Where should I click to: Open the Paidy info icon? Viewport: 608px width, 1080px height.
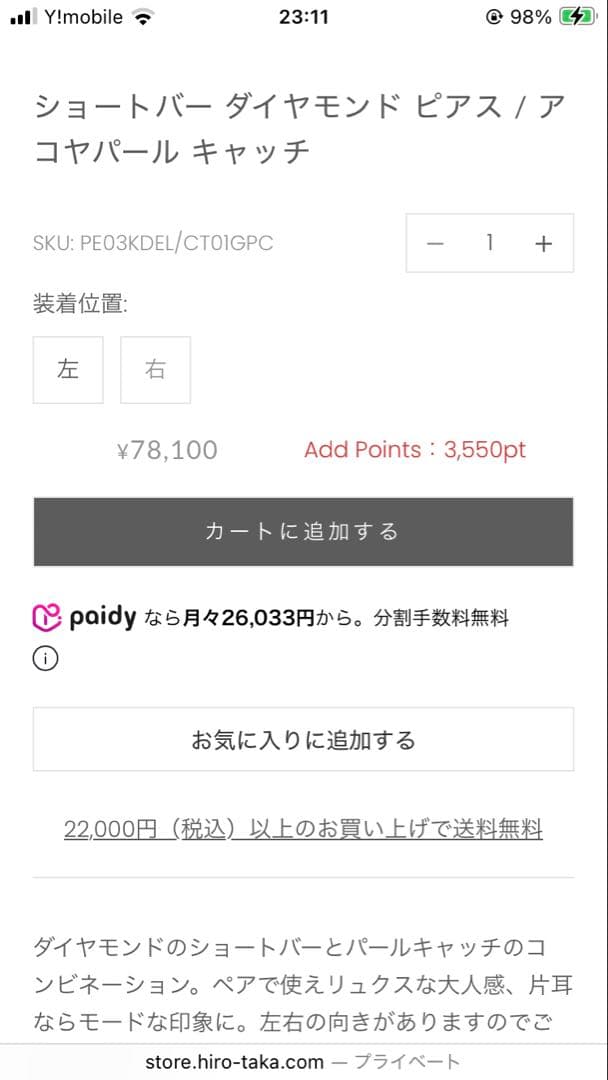point(46,659)
